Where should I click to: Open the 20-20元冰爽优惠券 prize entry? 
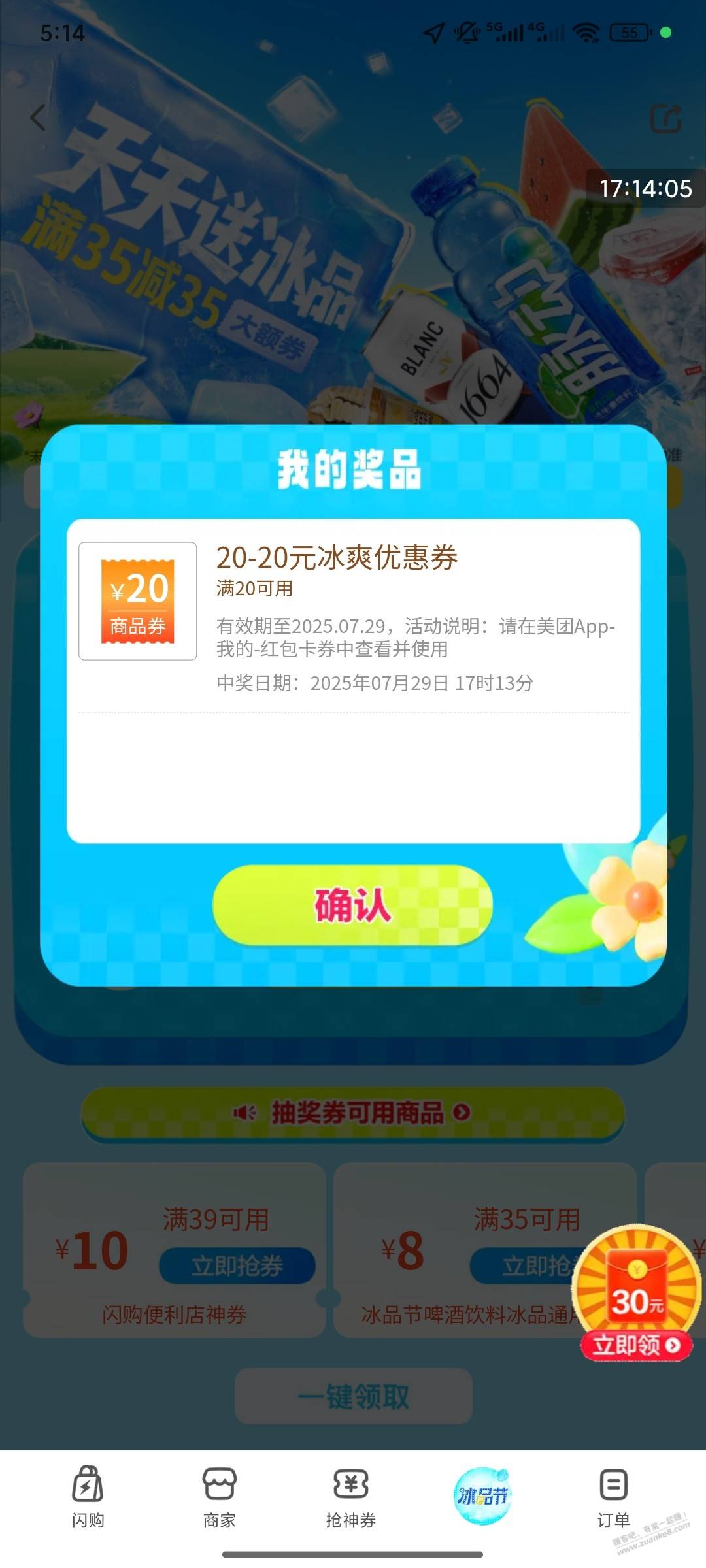click(353, 614)
